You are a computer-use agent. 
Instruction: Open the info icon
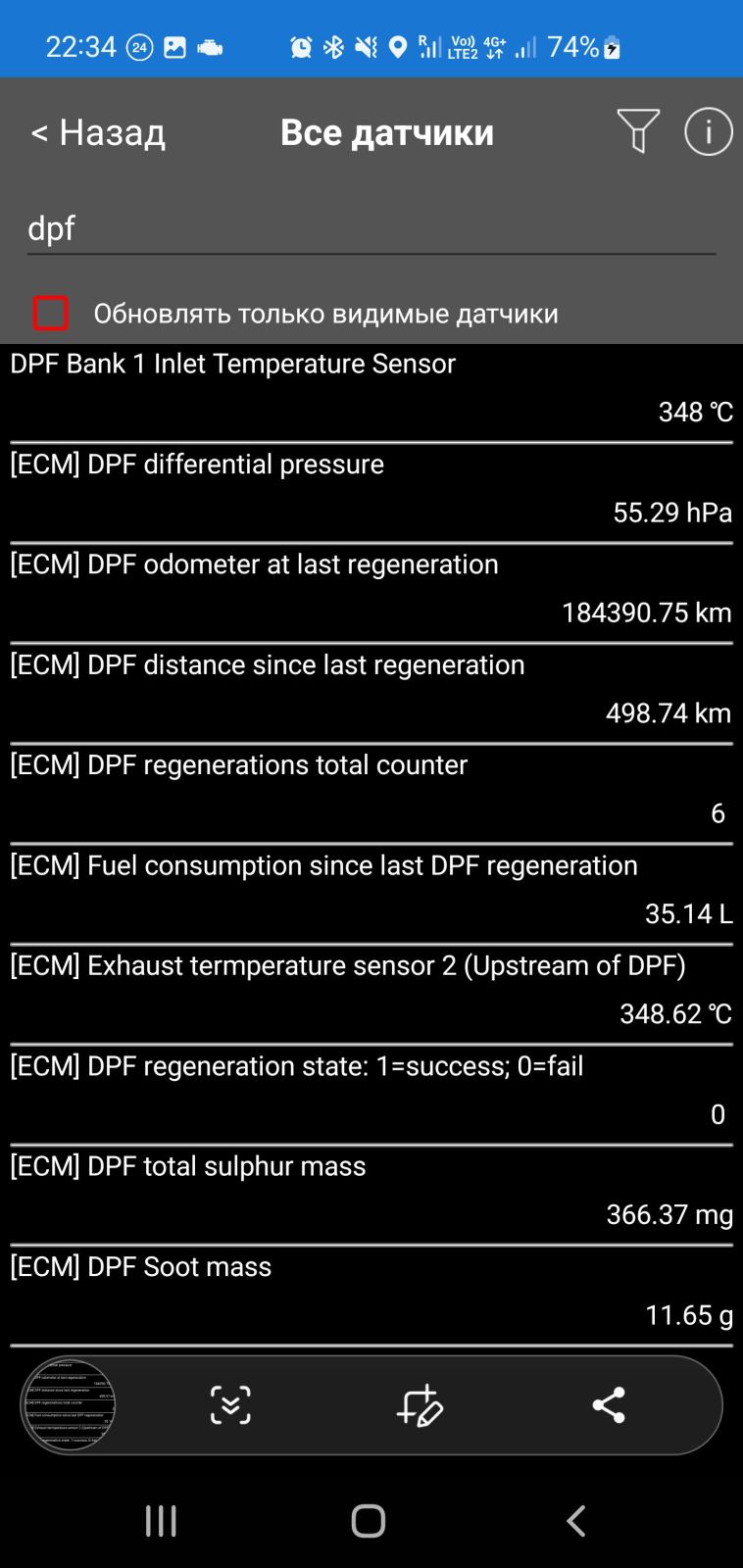coord(708,131)
